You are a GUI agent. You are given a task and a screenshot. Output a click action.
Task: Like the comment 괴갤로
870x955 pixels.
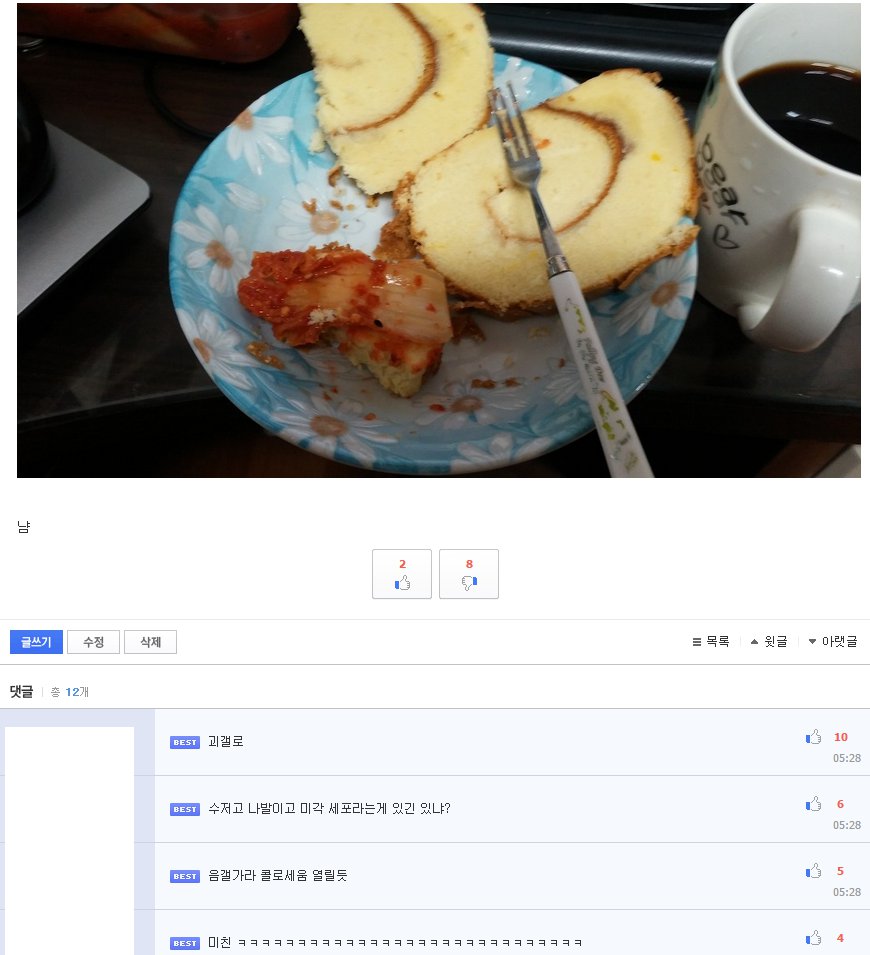point(814,737)
